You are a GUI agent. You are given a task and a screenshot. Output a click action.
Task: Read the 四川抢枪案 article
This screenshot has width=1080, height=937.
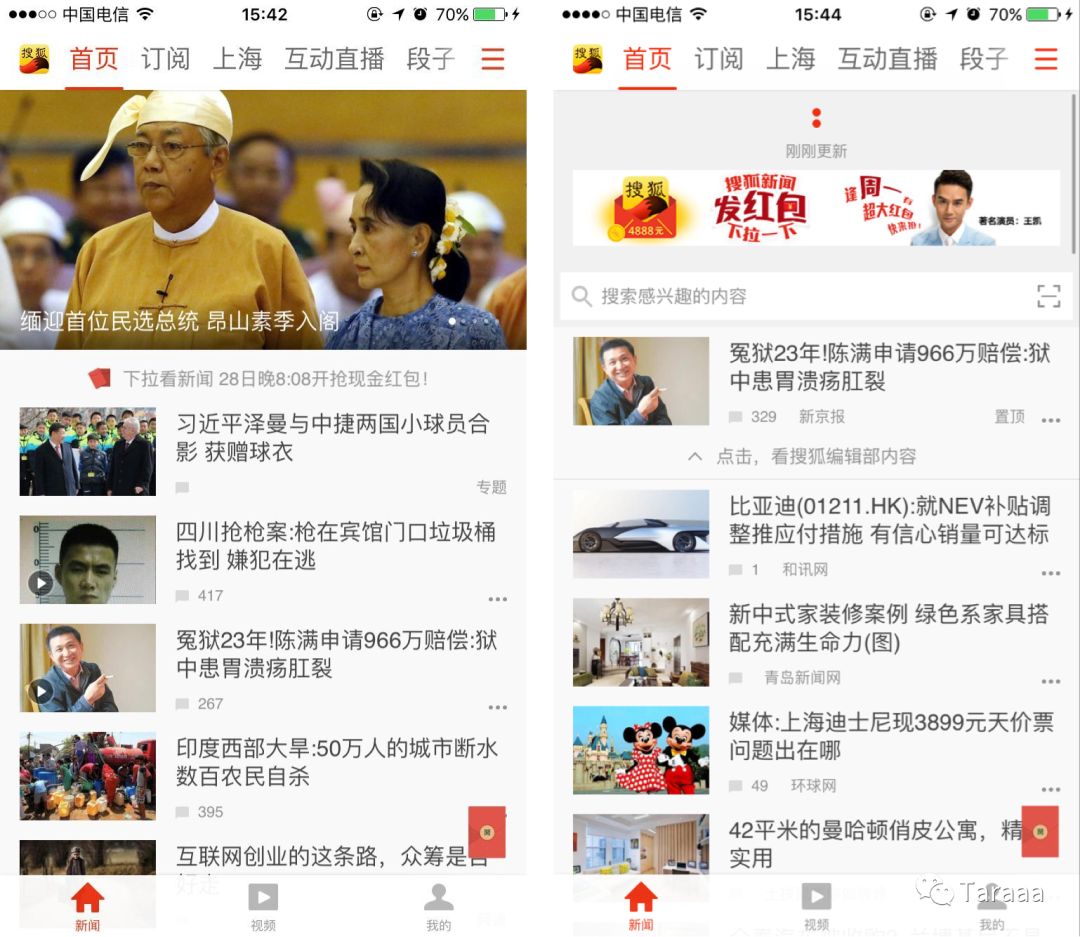[335, 546]
